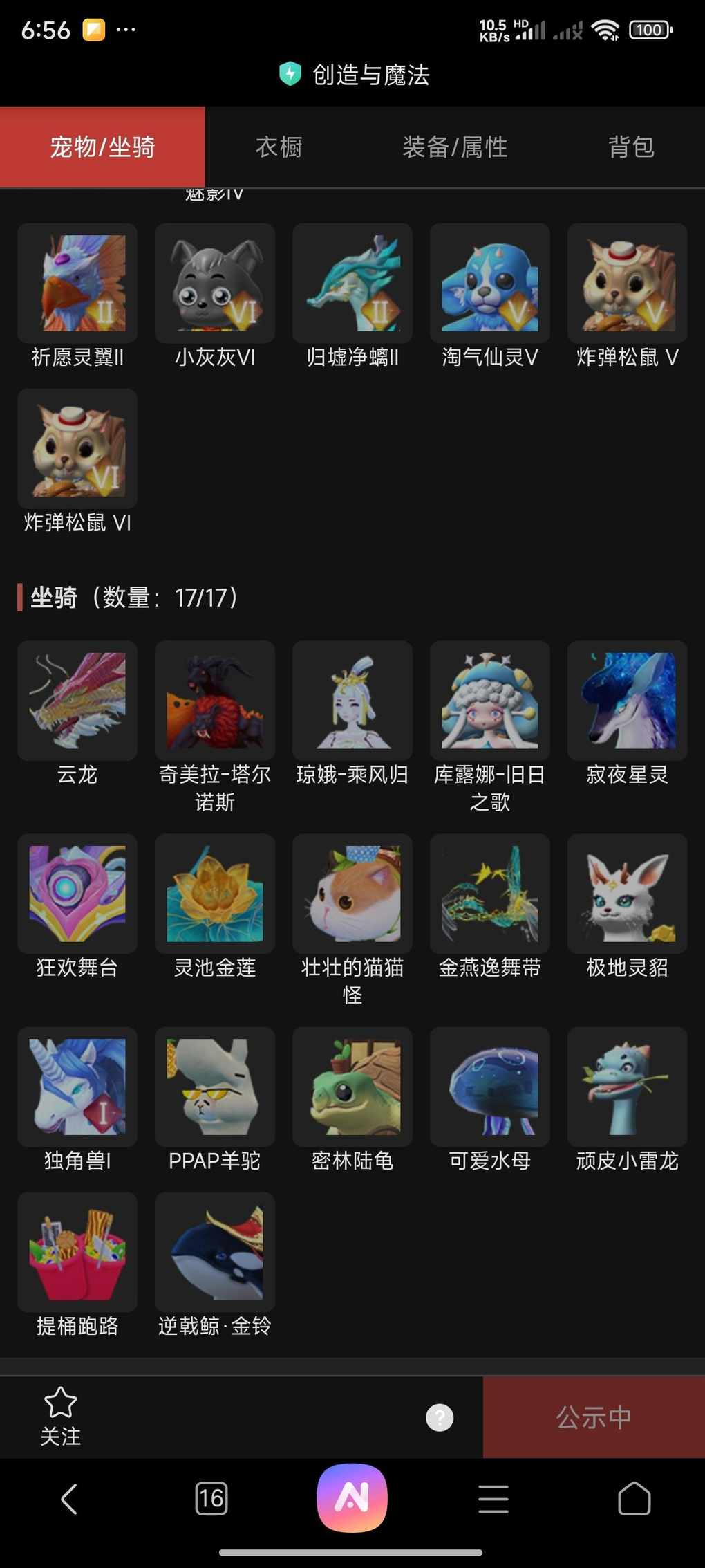Image resolution: width=705 pixels, height=1568 pixels.
Task: Open the question mark help icon
Action: 440,1417
